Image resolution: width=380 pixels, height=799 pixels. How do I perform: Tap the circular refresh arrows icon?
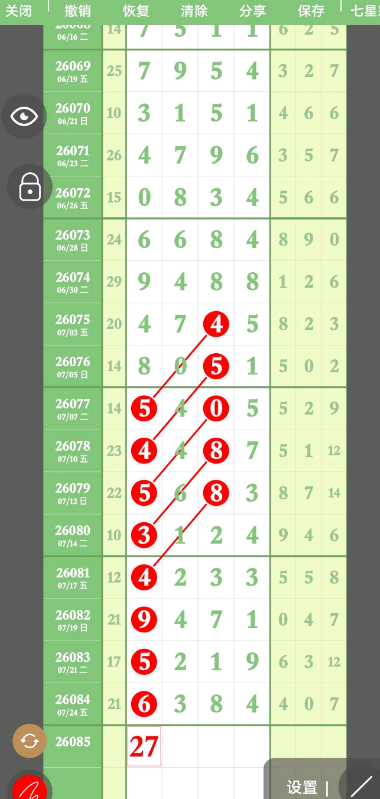[30, 741]
